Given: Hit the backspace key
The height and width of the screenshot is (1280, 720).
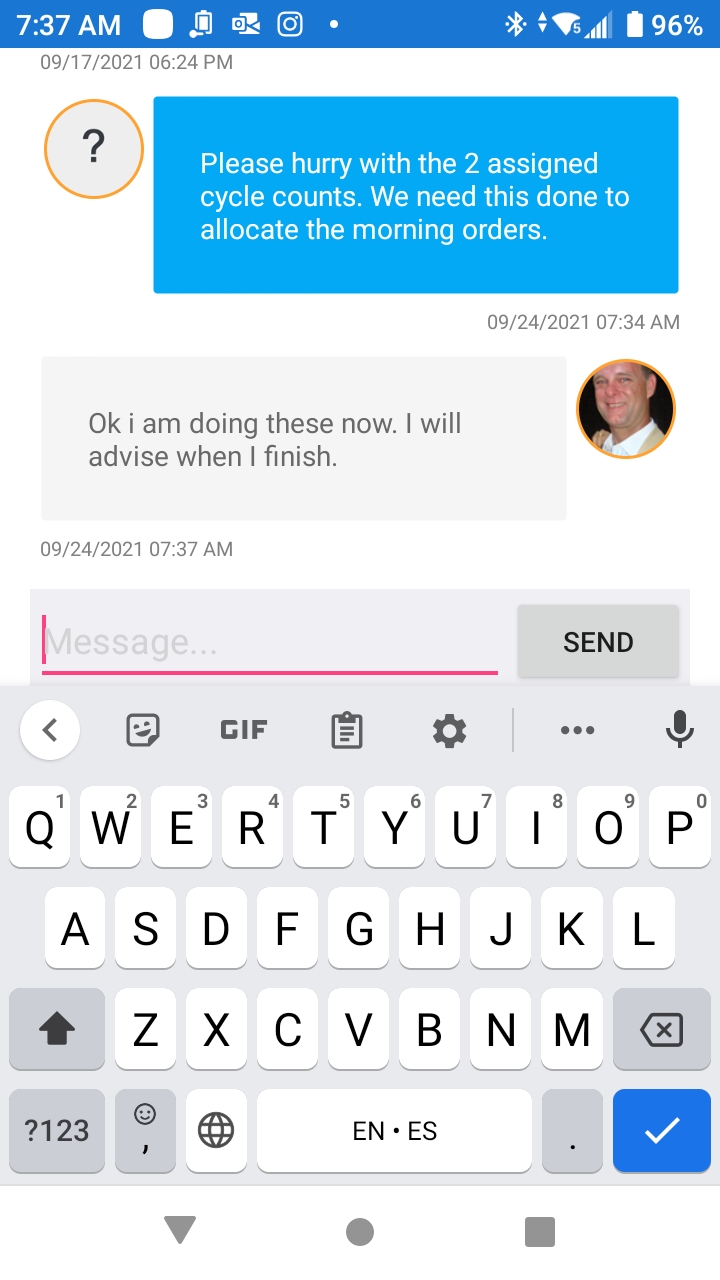Looking at the screenshot, I should click(661, 1030).
